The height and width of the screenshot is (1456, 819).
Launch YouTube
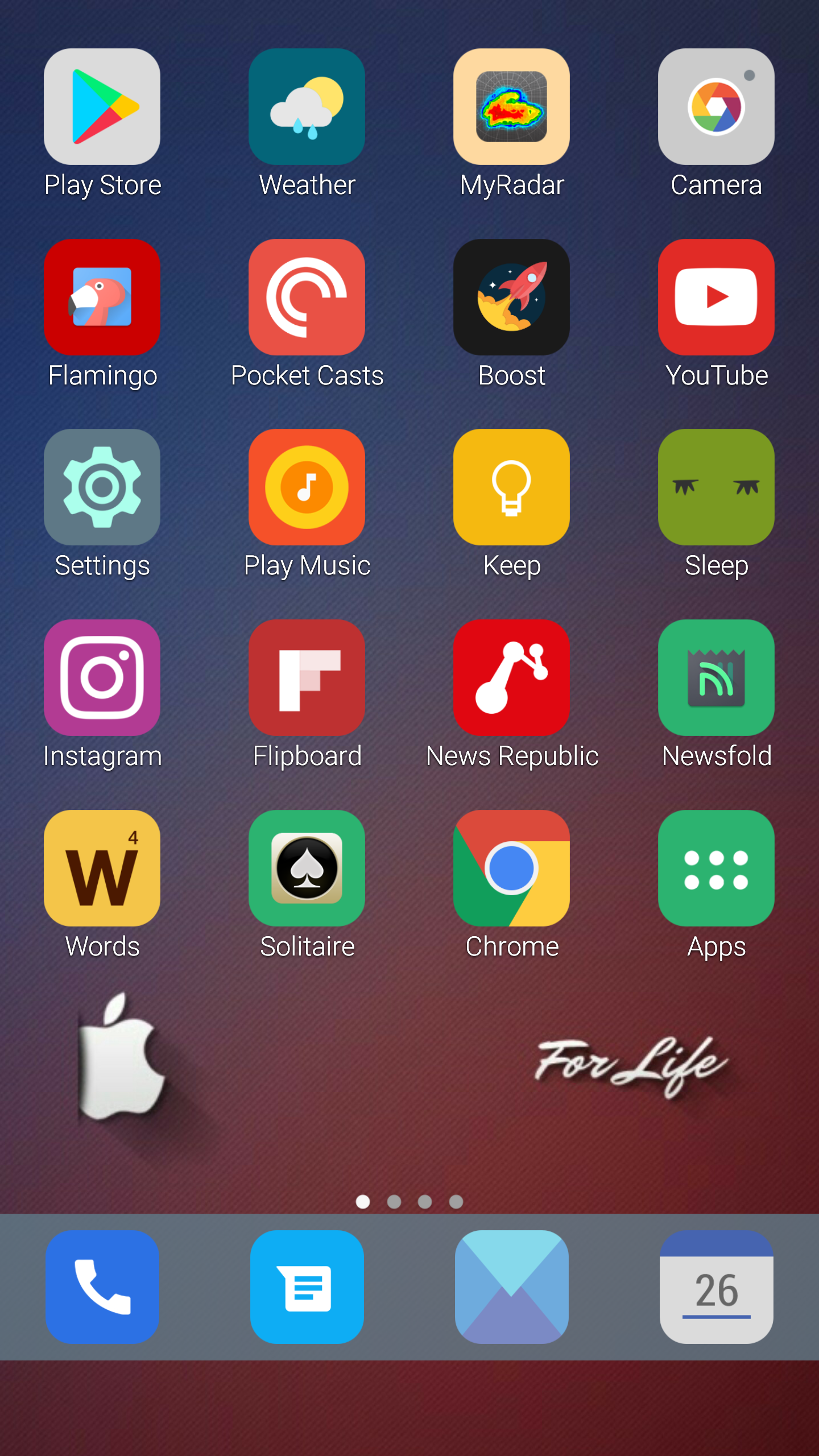[x=716, y=297]
